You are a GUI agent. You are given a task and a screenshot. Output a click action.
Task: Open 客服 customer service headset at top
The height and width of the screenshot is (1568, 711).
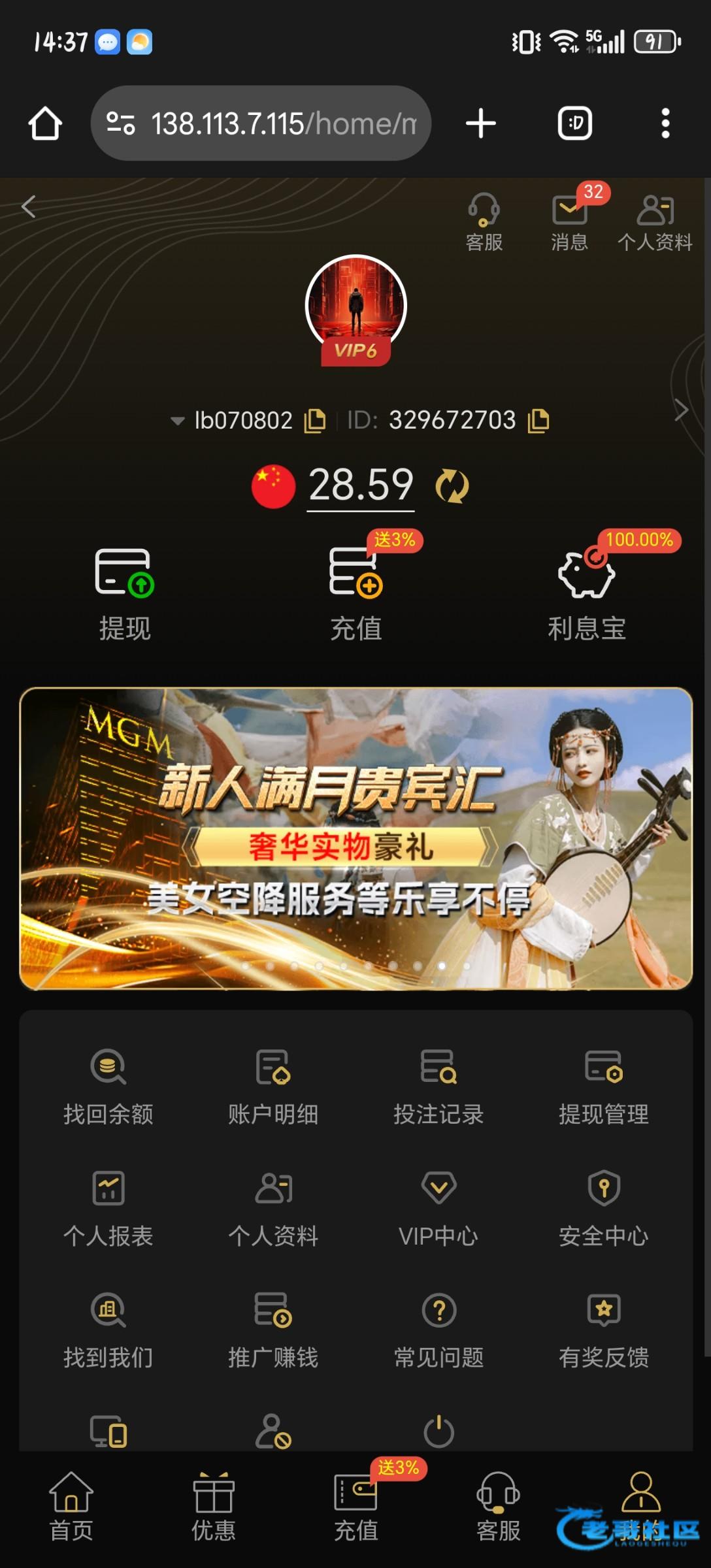484,222
